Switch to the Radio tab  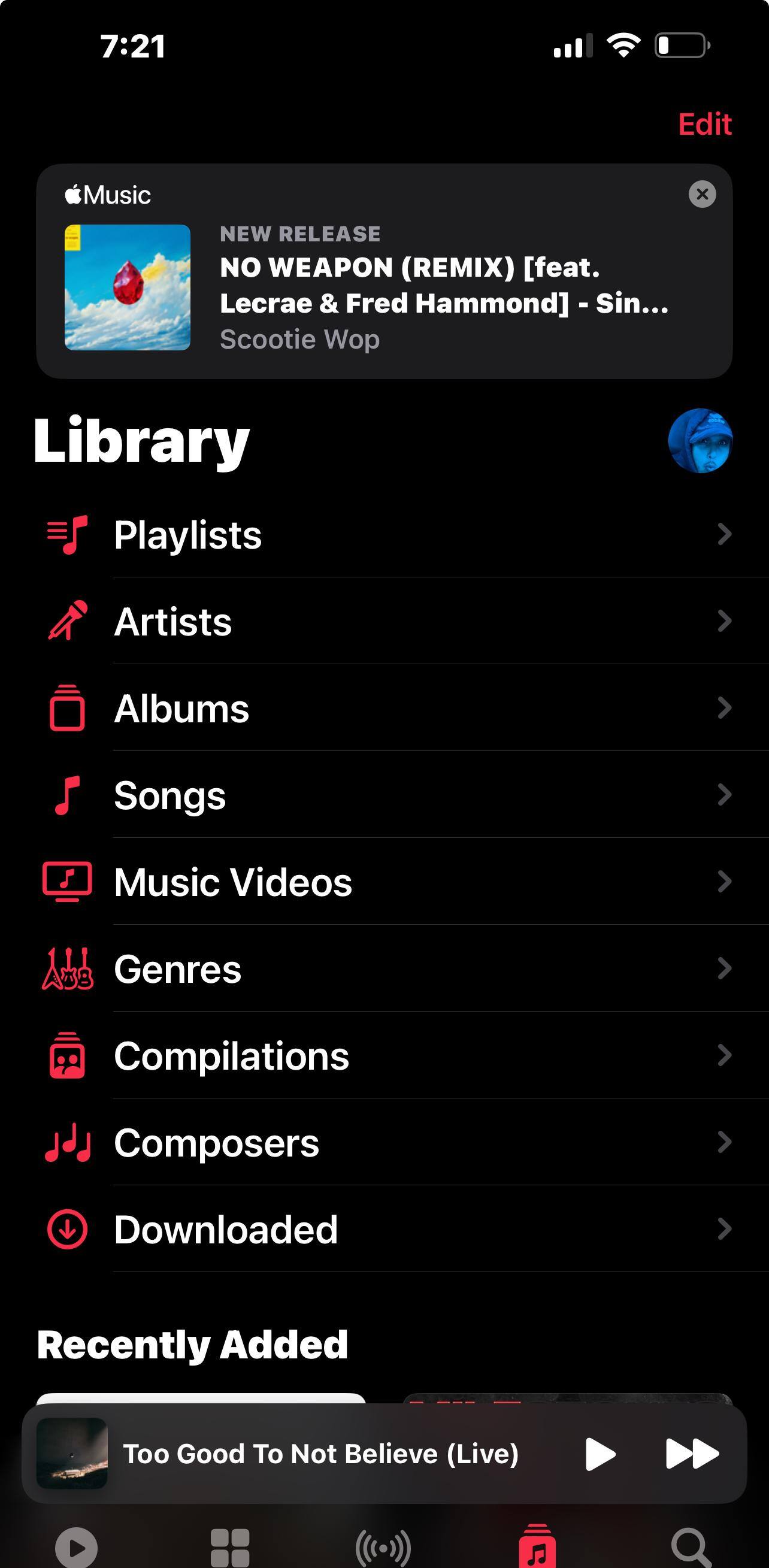[x=383, y=1546]
